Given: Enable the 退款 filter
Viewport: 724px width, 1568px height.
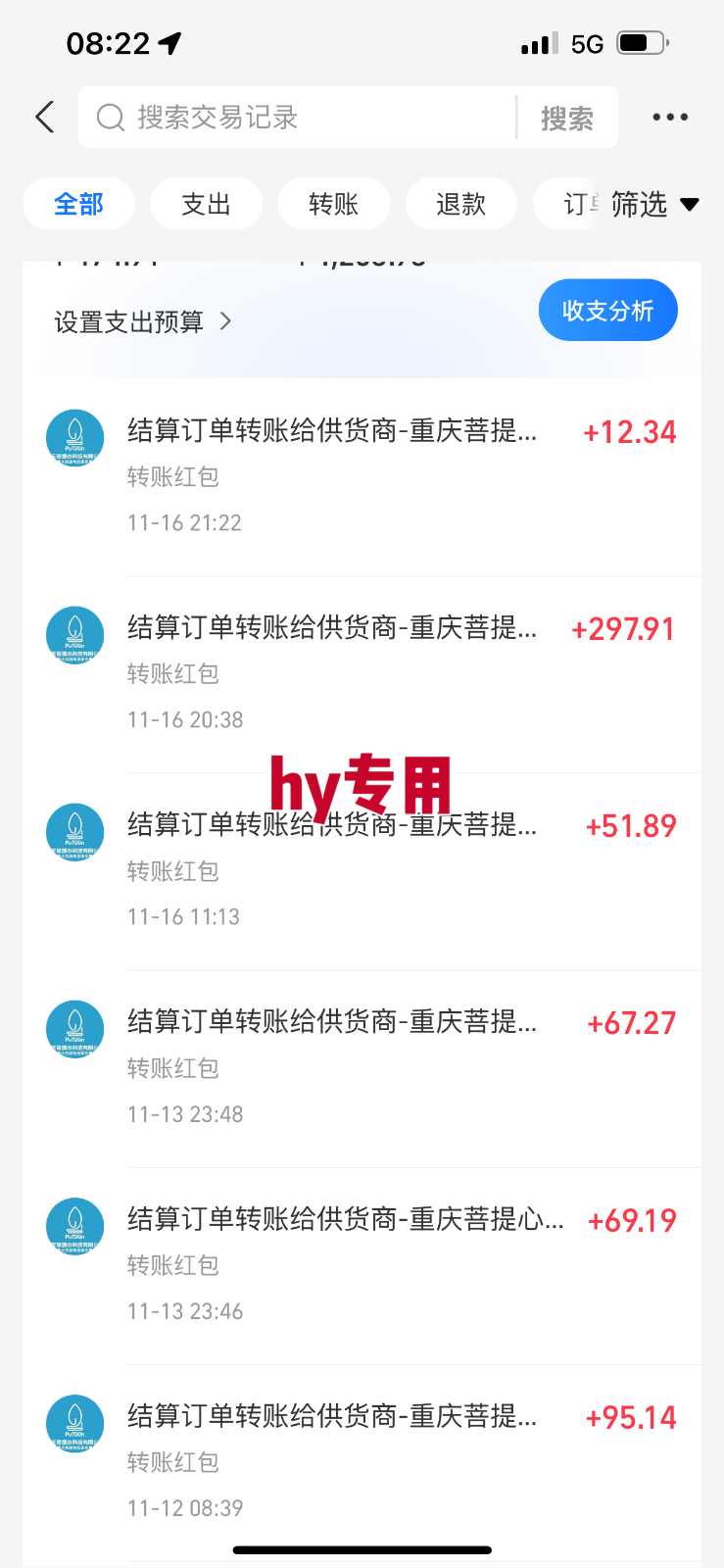Looking at the screenshot, I should point(460,203).
